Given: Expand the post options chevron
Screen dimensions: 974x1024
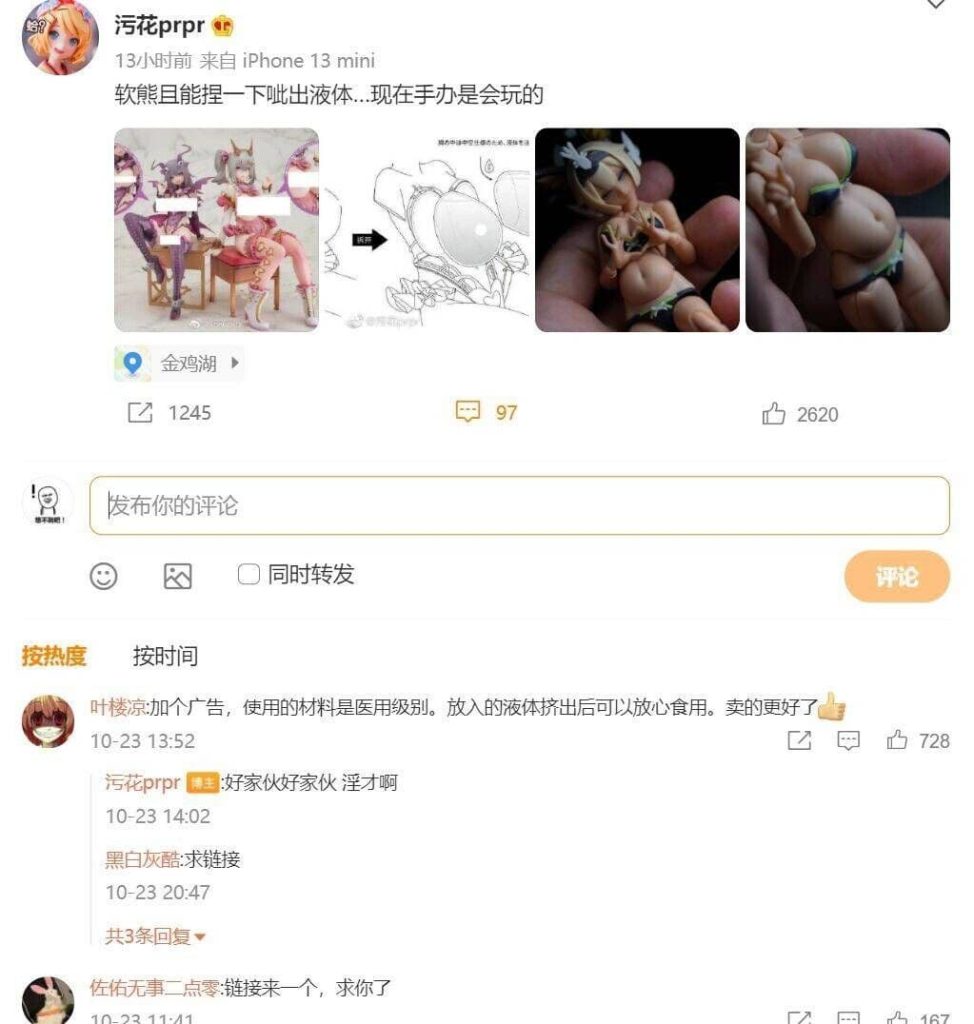Looking at the screenshot, I should click(x=935, y=4).
